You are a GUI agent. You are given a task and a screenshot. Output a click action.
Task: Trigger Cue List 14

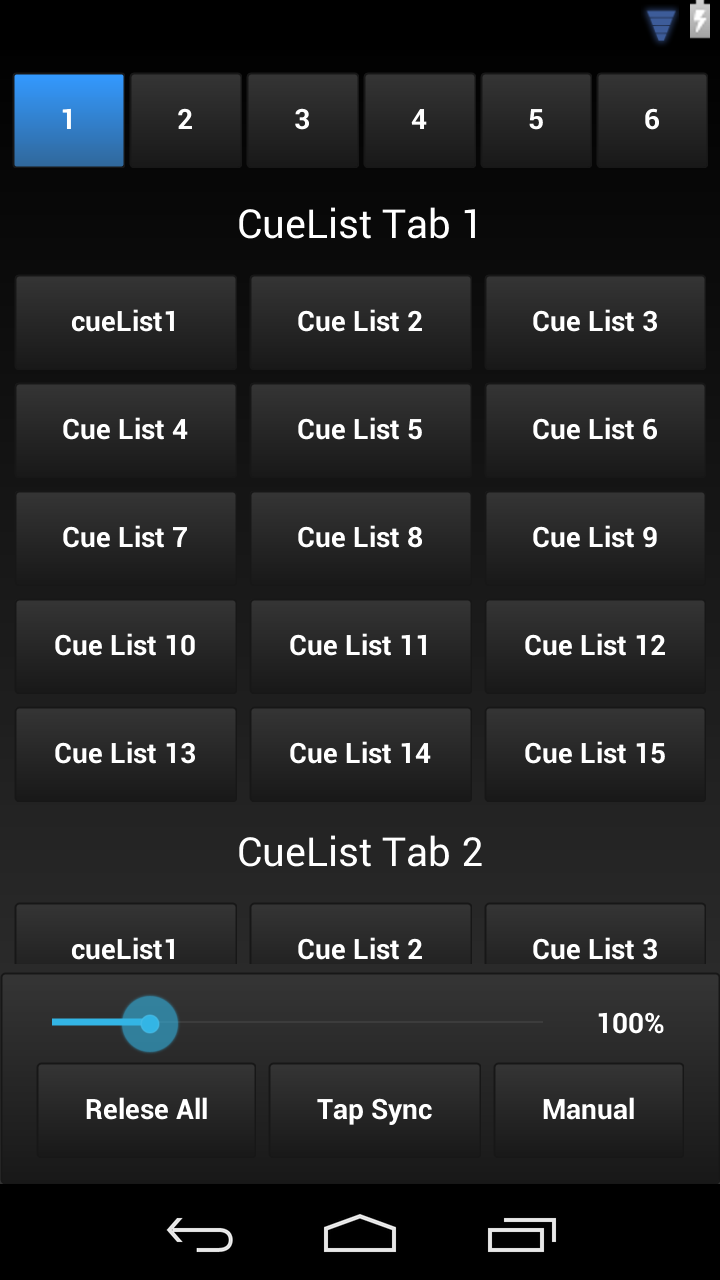coord(360,754)
